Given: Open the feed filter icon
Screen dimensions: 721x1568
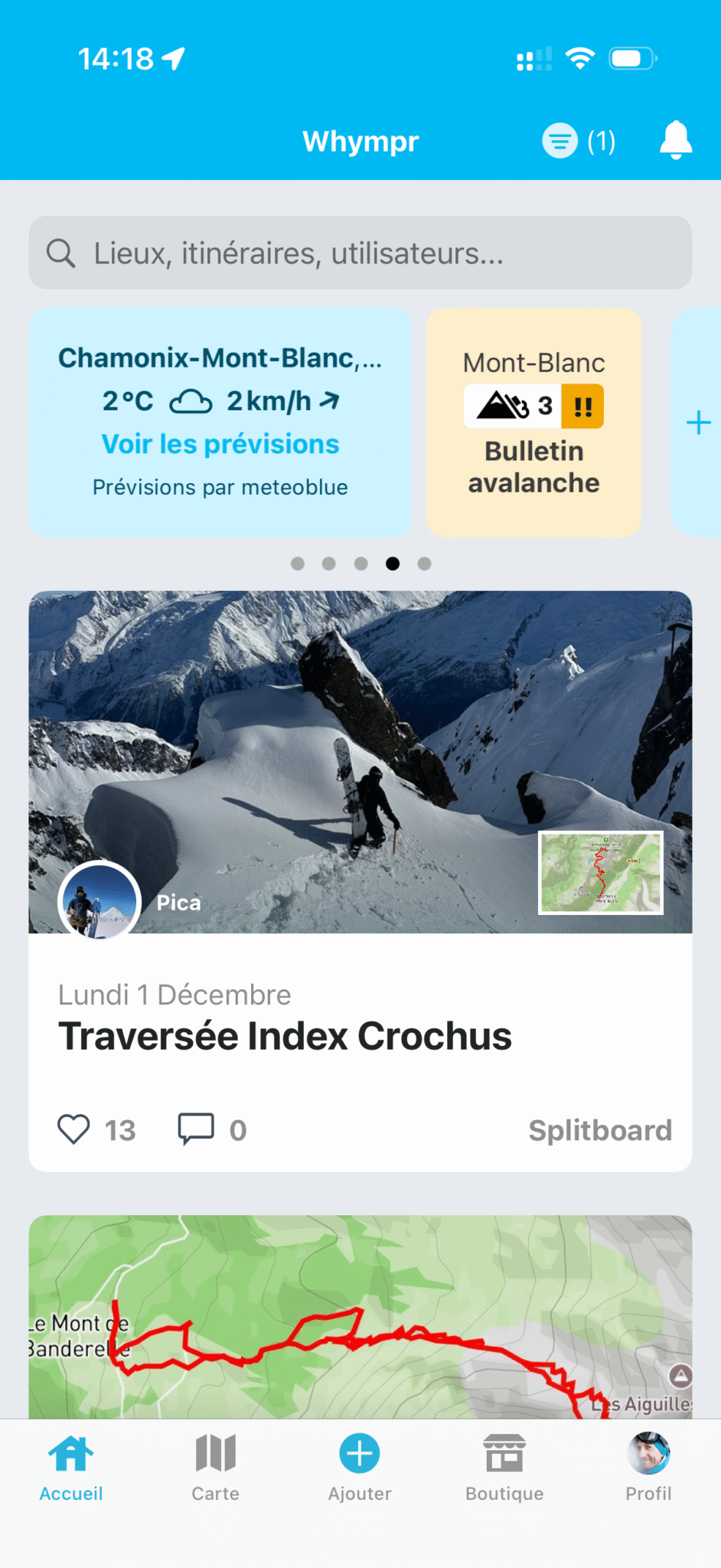Looking at the screenshot, I should pos(560,141).
